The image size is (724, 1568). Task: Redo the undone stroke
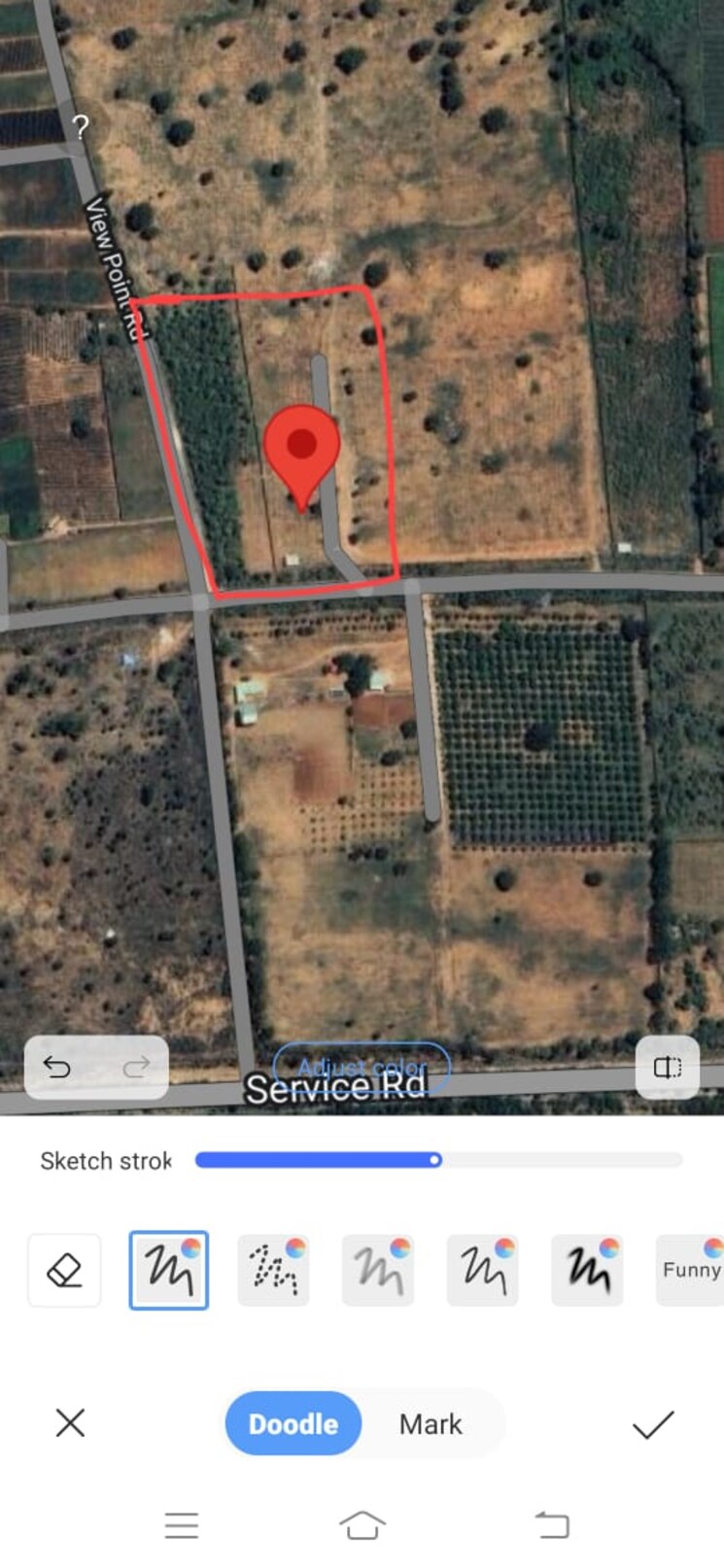tap(136, 1068)
